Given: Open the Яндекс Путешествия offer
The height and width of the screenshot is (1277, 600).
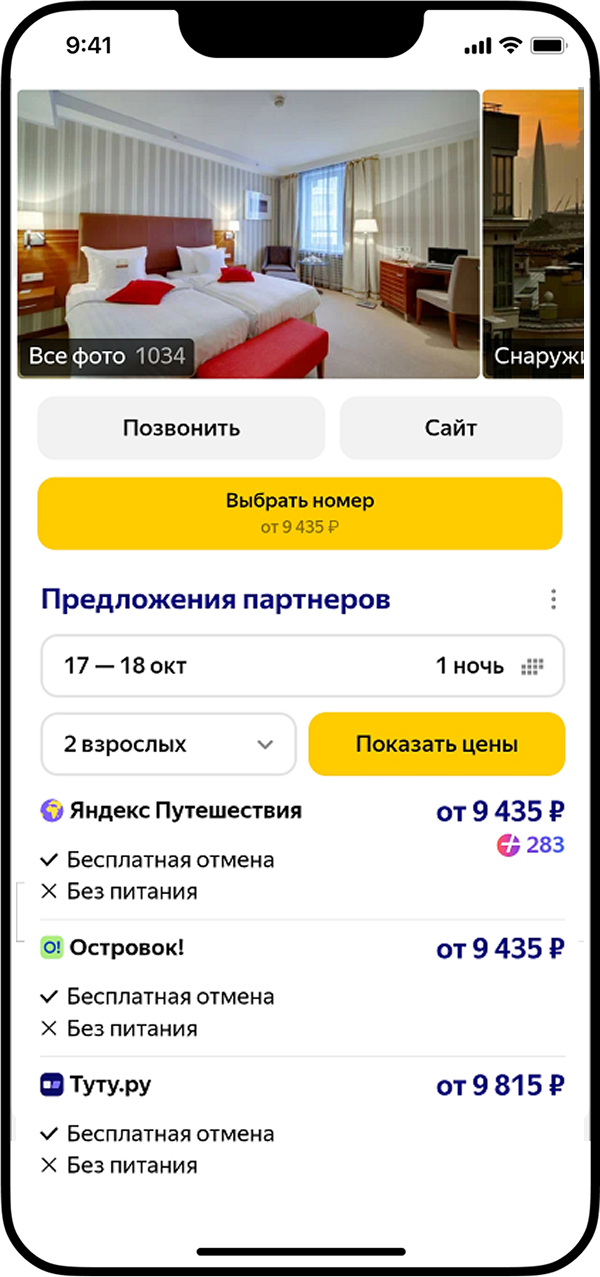Looking at the screenshot, I should click(x=300, y=848).
